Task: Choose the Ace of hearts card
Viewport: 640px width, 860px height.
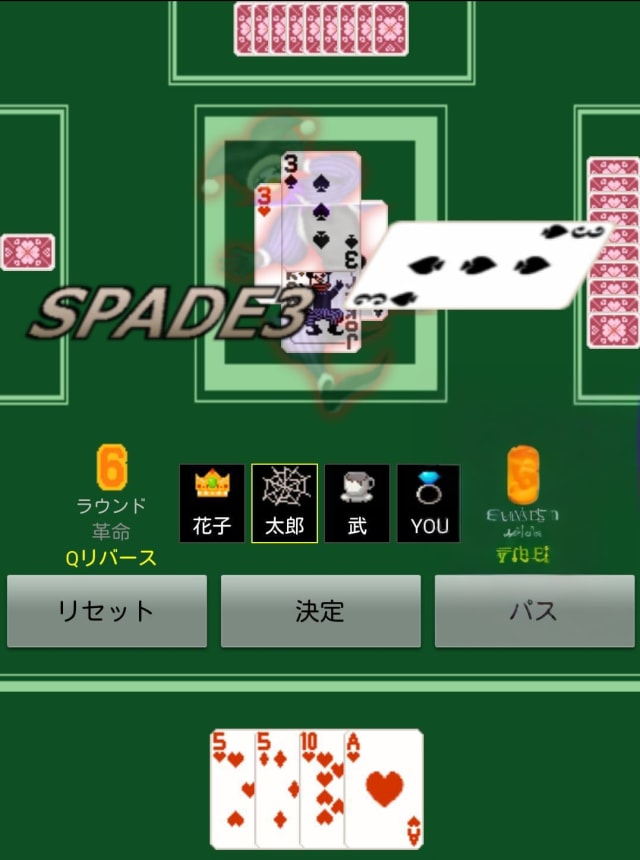Action: point(385,790)
